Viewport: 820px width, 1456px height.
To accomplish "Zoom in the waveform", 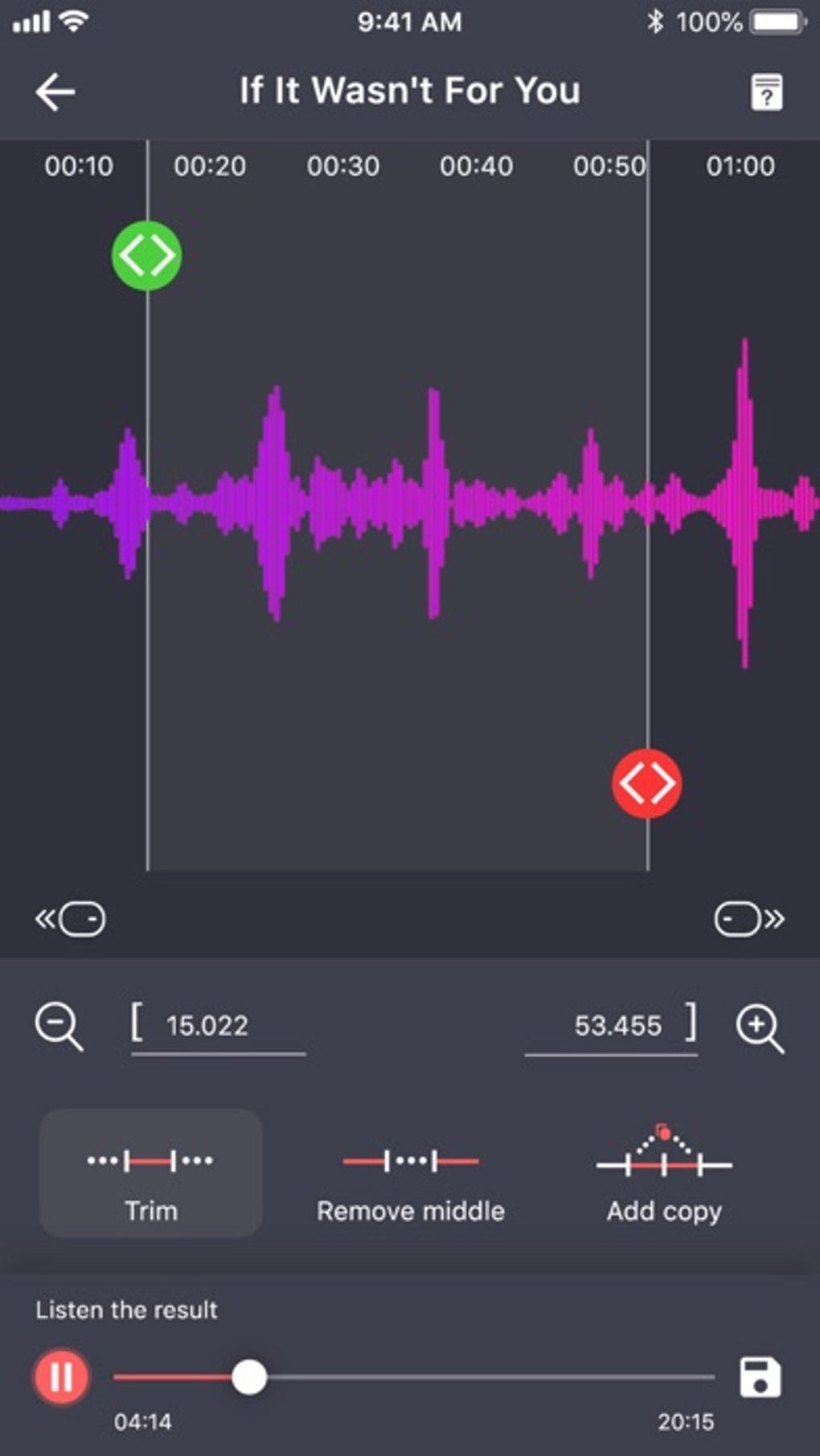I will click(x=759, y=1027).
